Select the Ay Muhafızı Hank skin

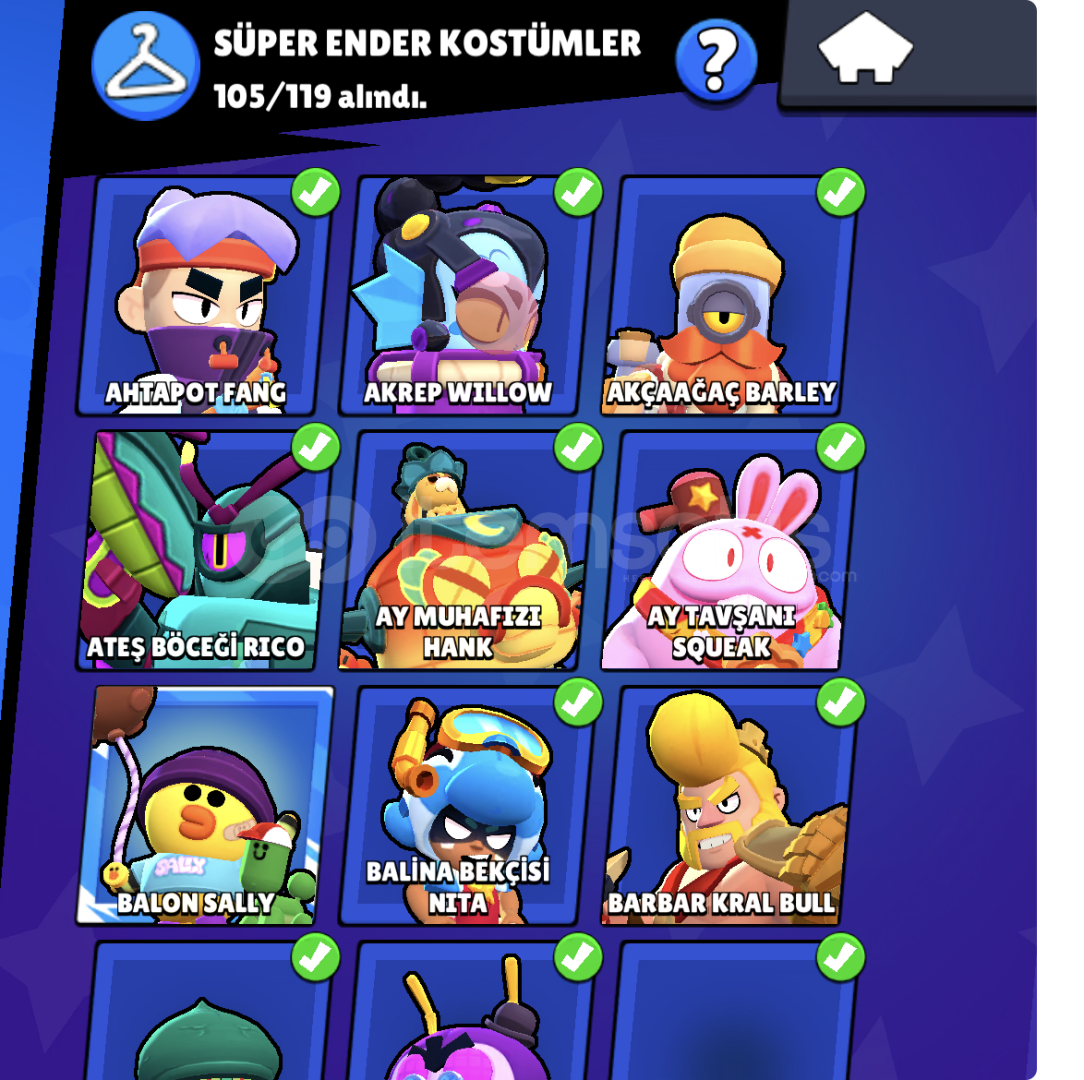coord(466,550)
